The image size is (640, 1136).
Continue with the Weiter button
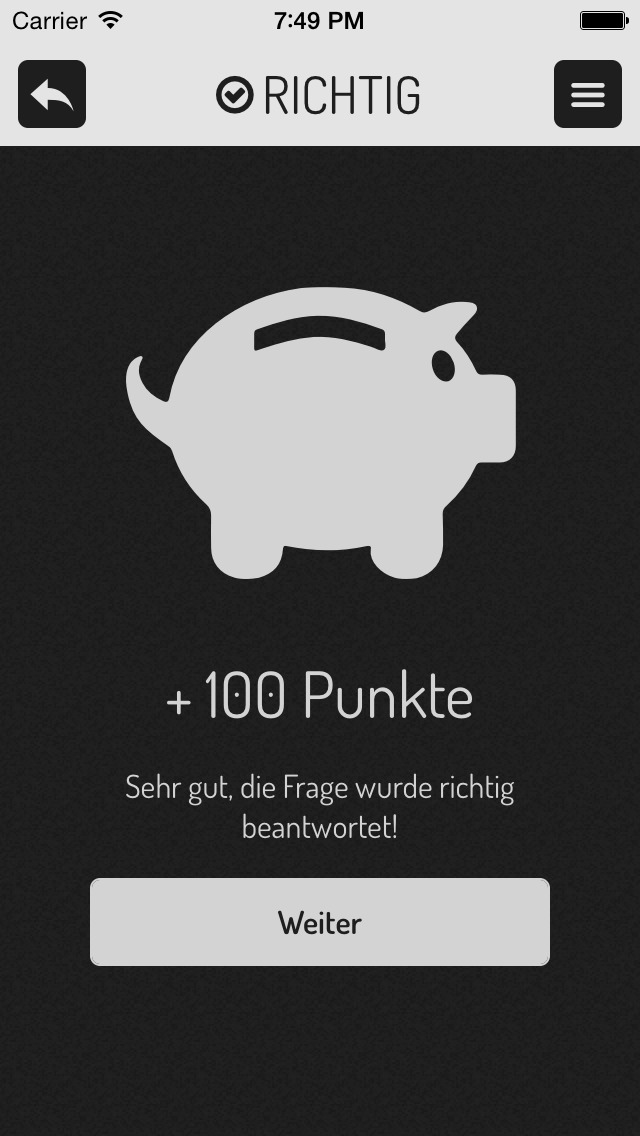(x=320, y=922)
